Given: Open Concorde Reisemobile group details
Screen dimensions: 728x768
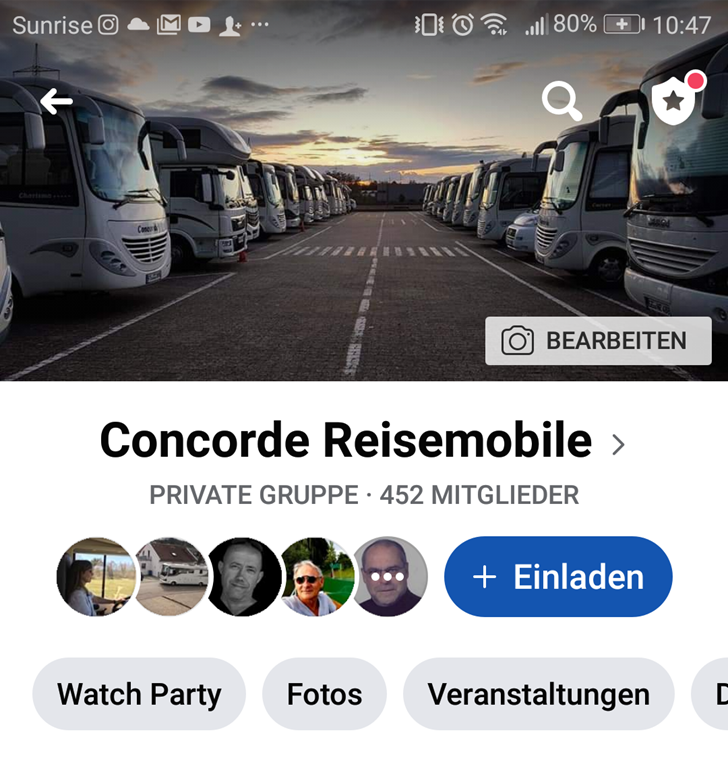Looking at the screenshot, I should (362, 441).
